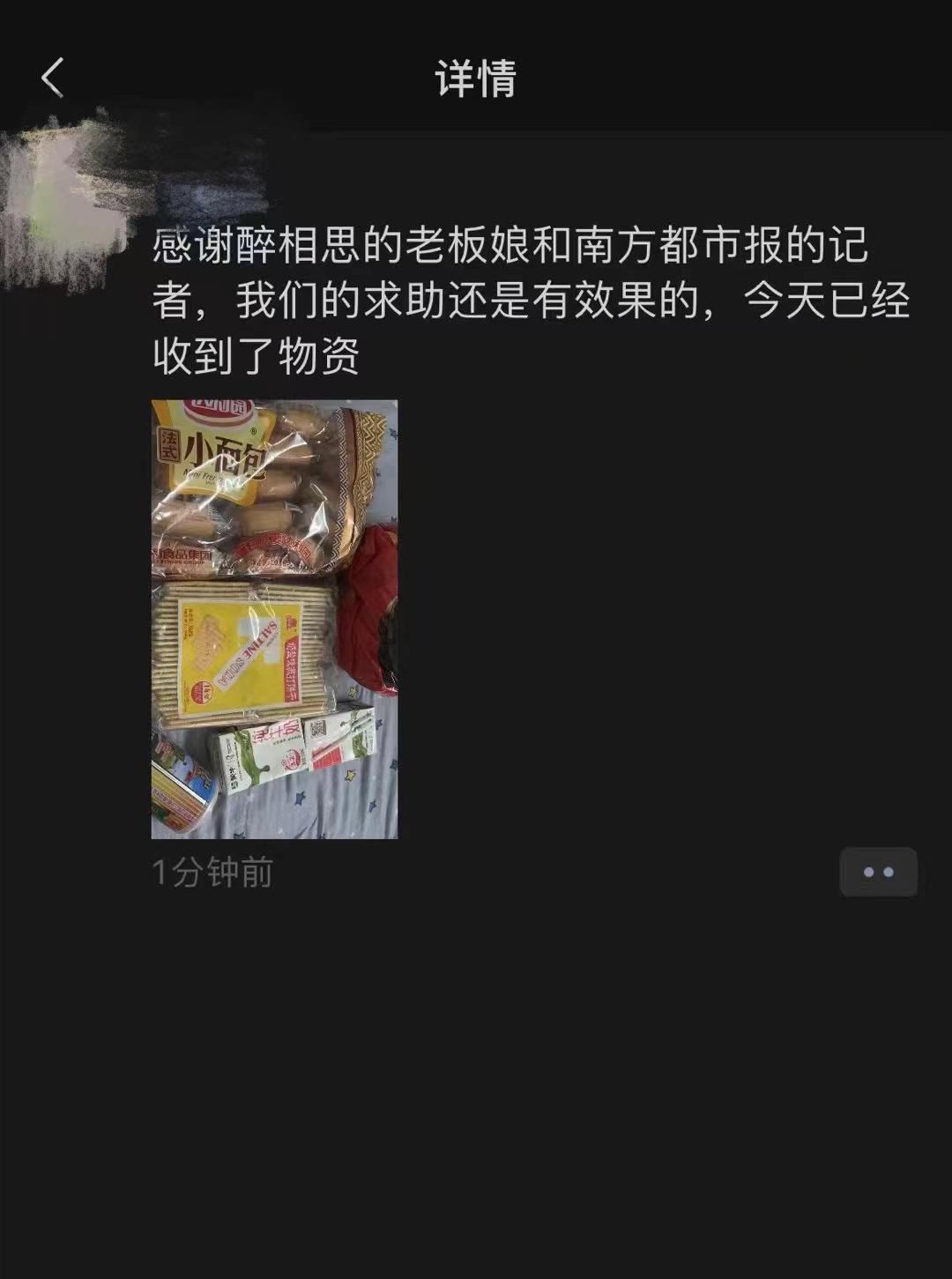This screenshot has width=952, height=1279.
Task: Go back from the 详情 page
Action: click(x=53, y=78)
